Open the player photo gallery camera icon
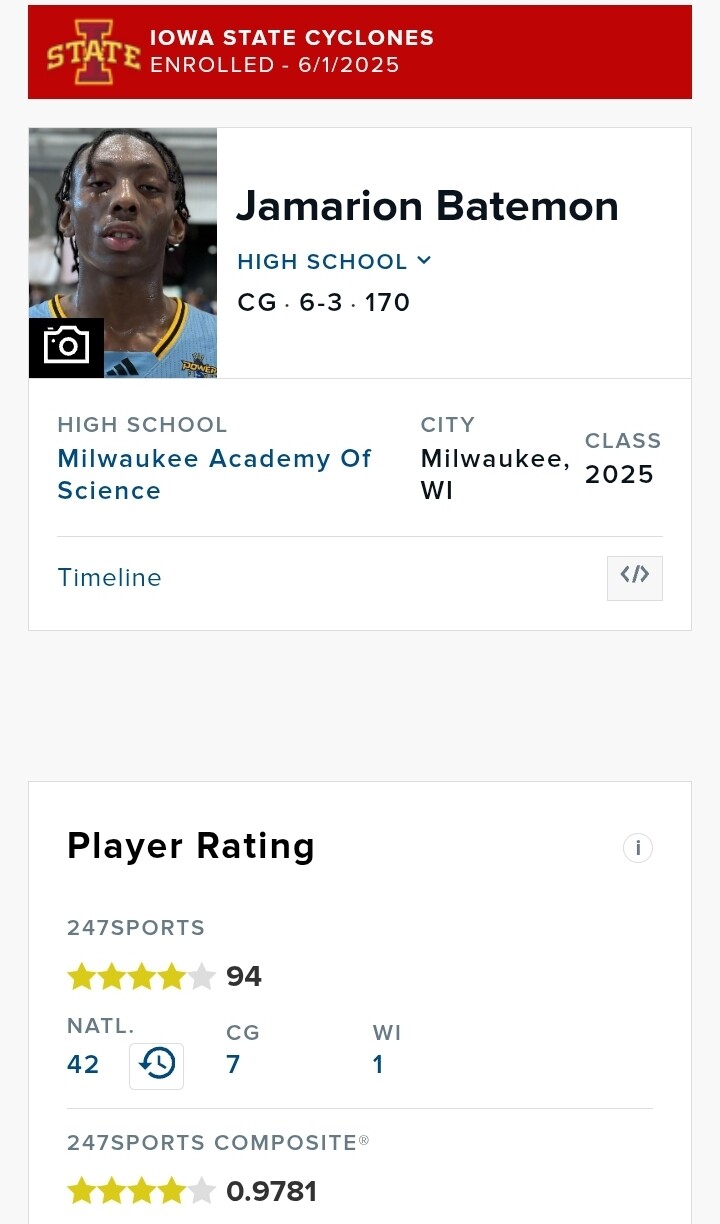Screen dimensions: 720x1224 coord(66,347)
